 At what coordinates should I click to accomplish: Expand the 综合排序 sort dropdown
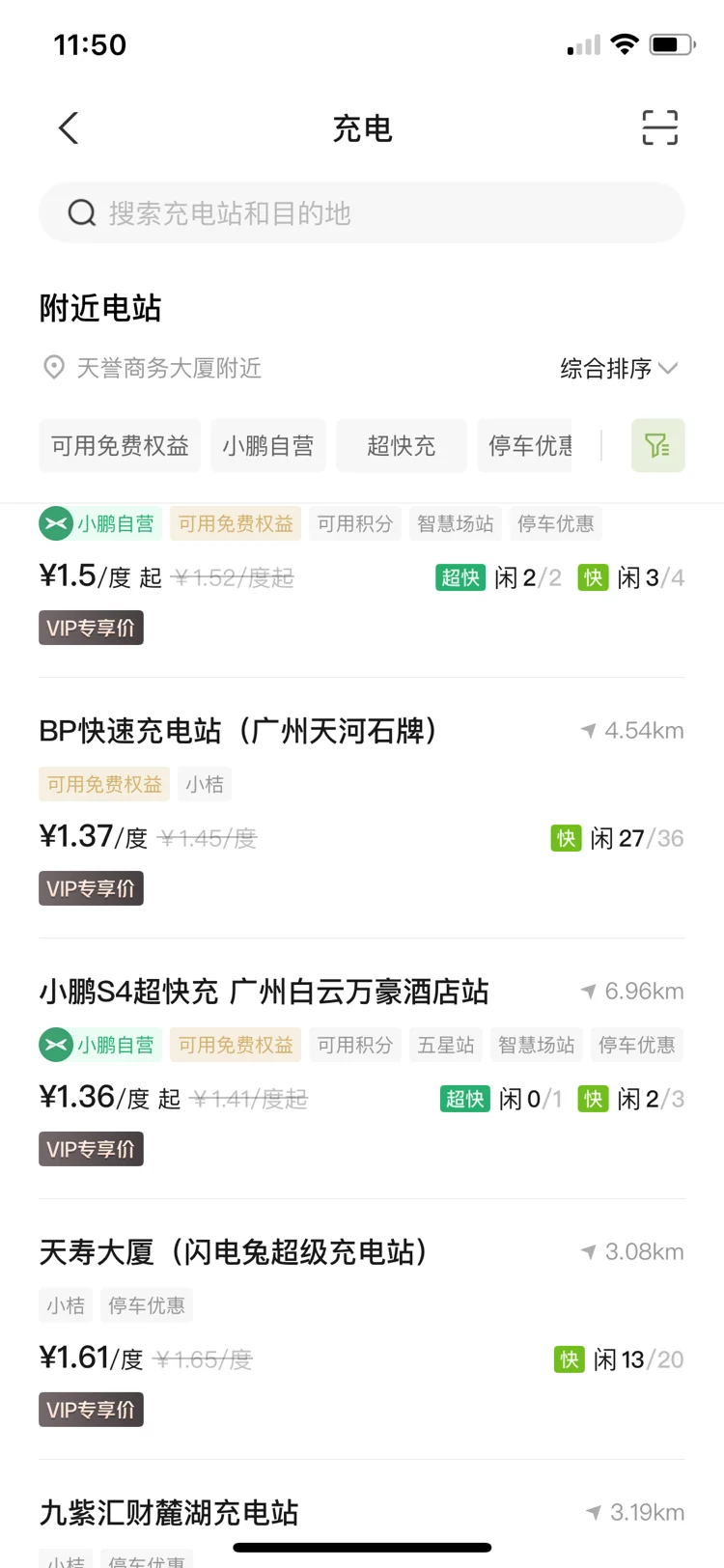(x=620, y=368)
